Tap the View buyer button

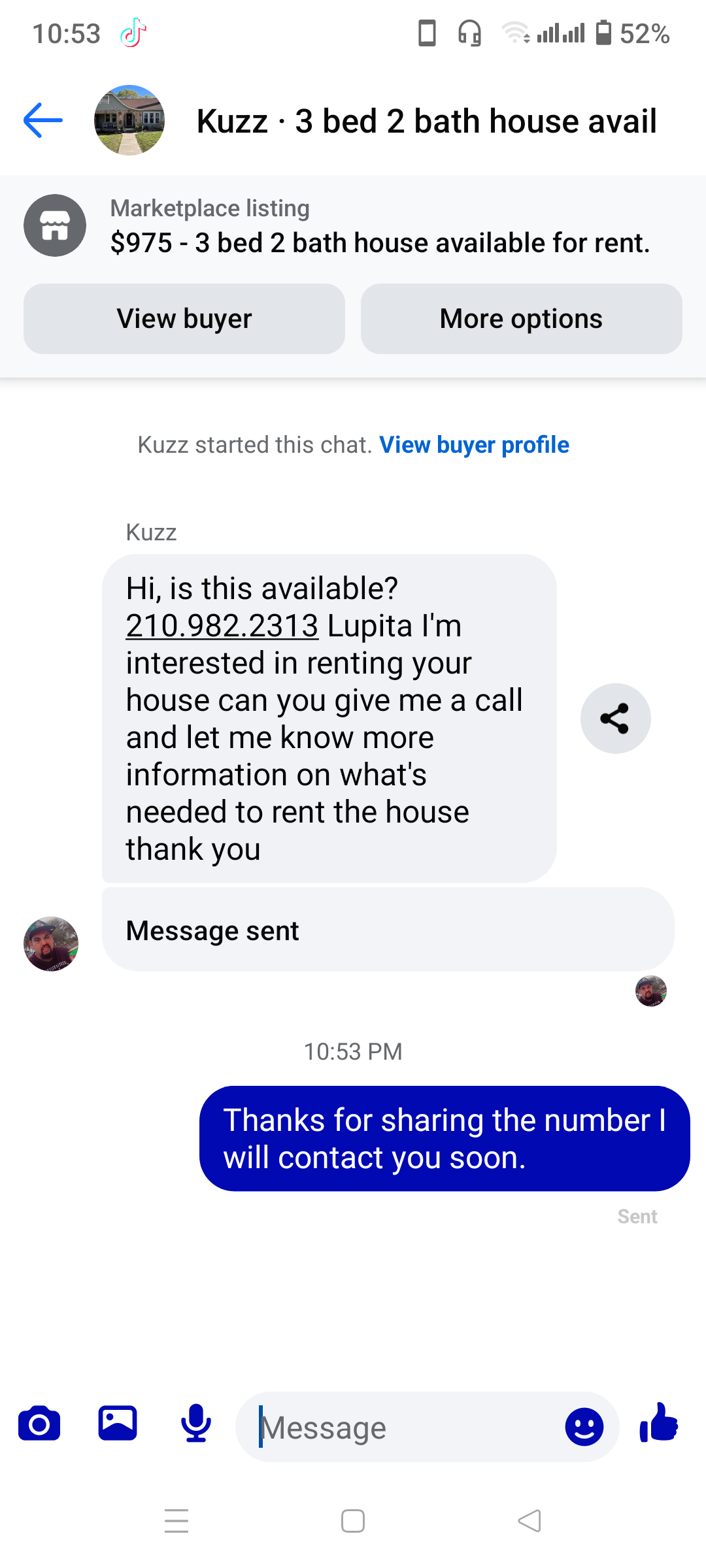[x=184, y=319]
